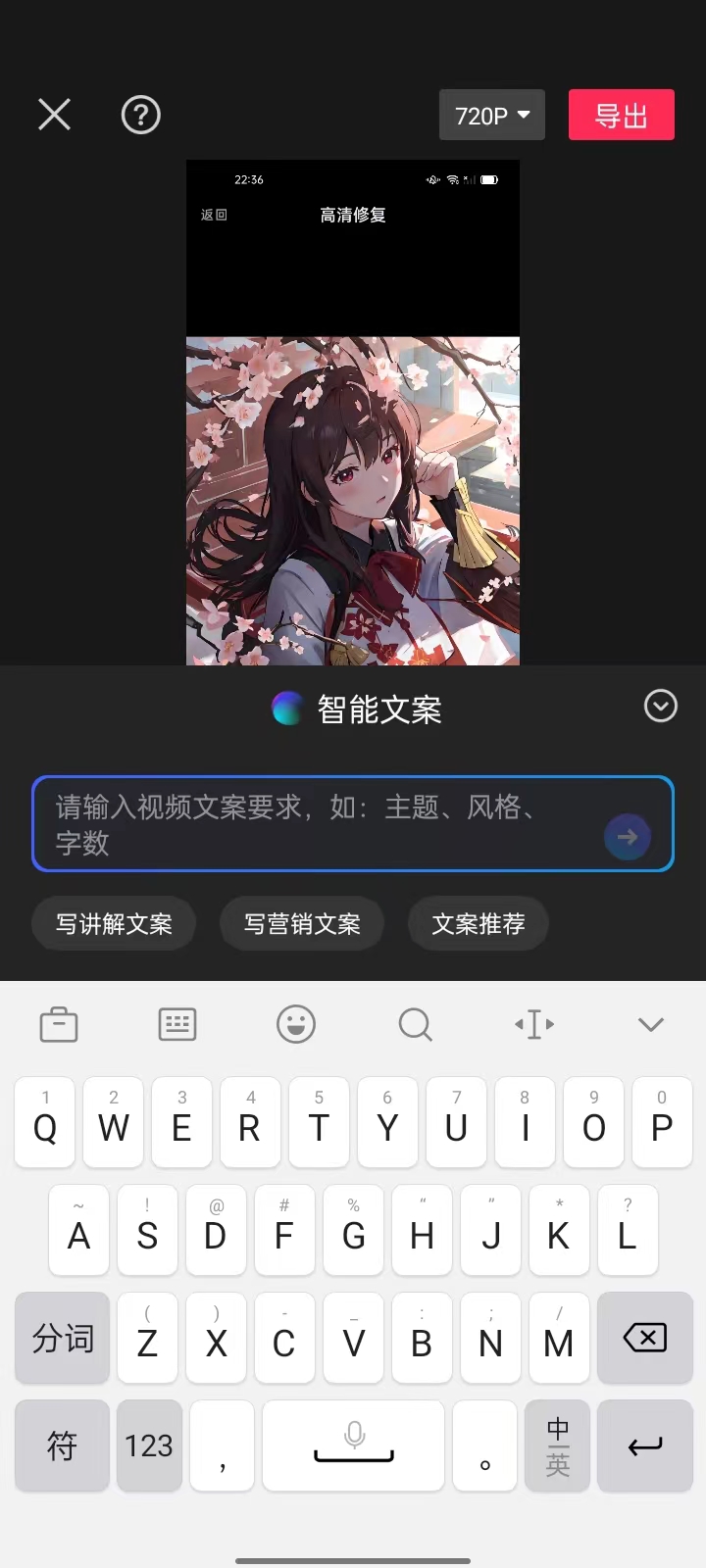Close the video editor
Image resolution: width=706 pixels, height=1568 pixels.
click(x=54, y=115)
